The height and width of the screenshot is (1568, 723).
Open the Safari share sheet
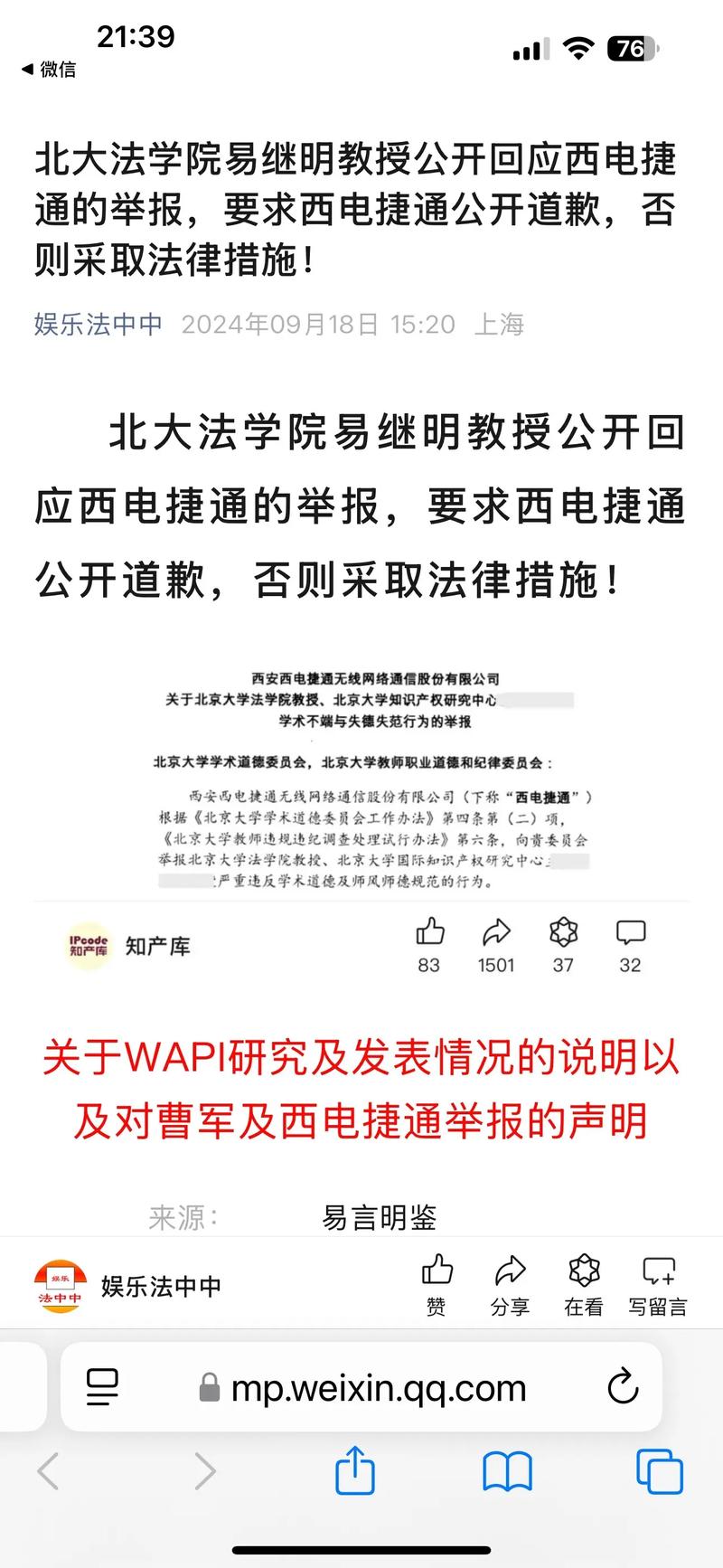coord(355,1470)
